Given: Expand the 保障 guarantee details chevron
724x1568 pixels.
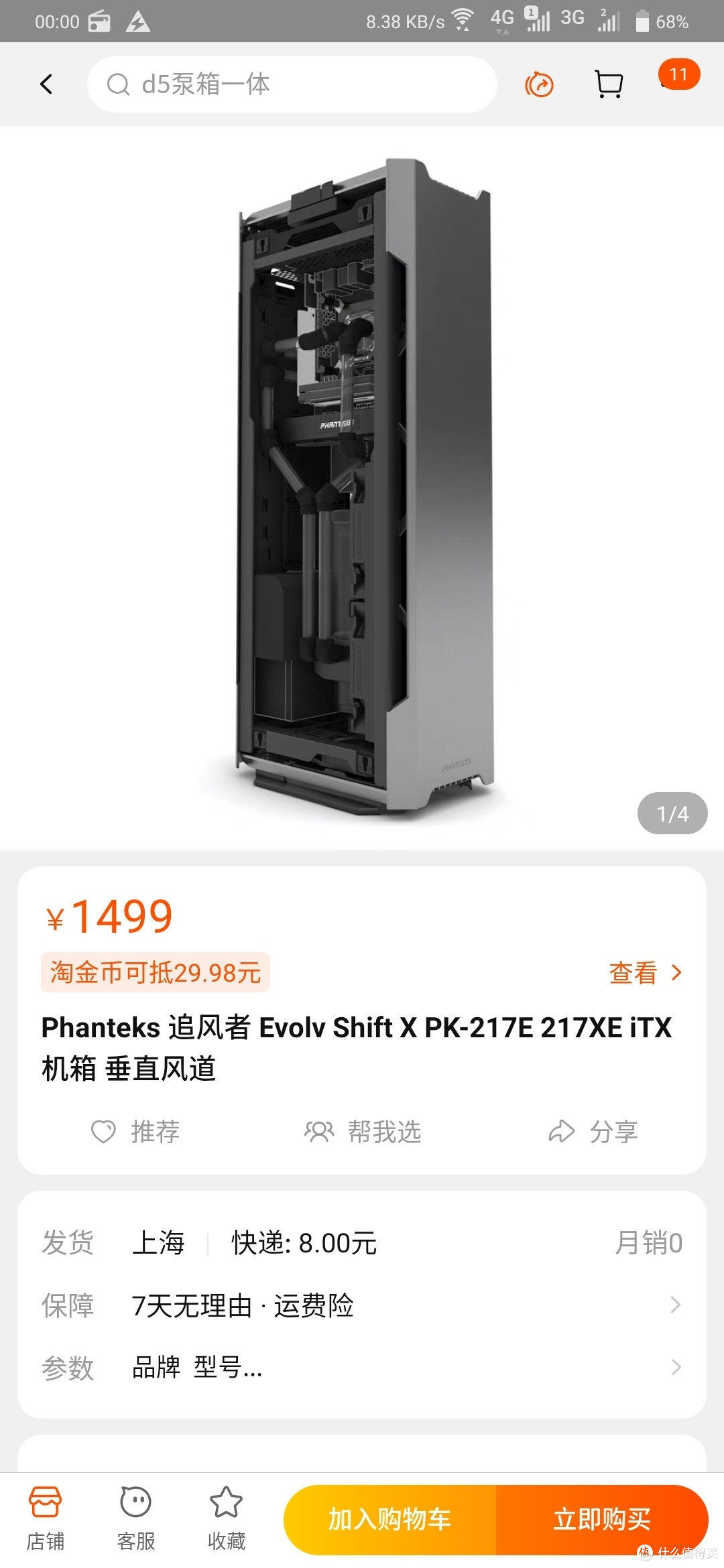Looking at the screenshot, I should pyautogui.click(x=674, y=1305).
